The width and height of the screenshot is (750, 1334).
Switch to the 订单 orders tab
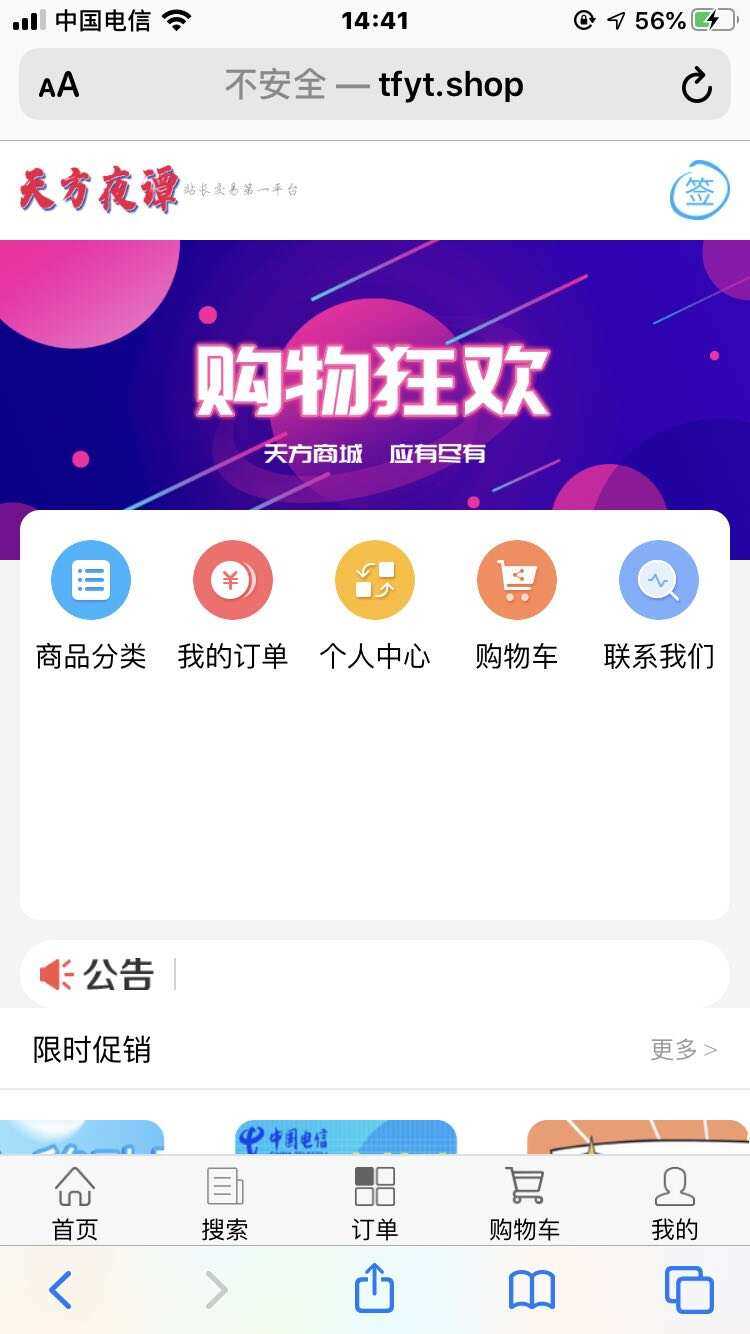click(374, 1200)
